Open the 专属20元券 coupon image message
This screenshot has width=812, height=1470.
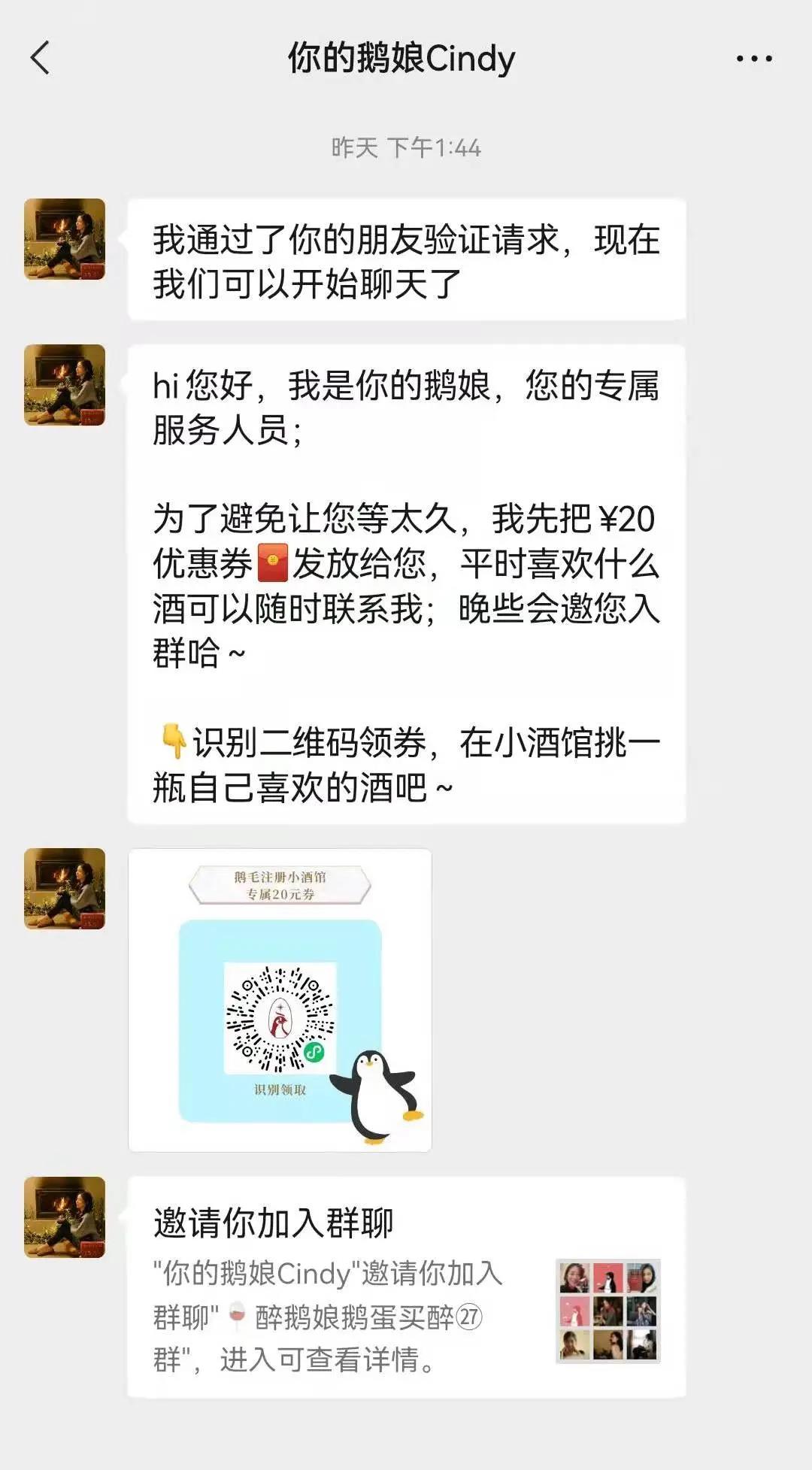(280, 999)
